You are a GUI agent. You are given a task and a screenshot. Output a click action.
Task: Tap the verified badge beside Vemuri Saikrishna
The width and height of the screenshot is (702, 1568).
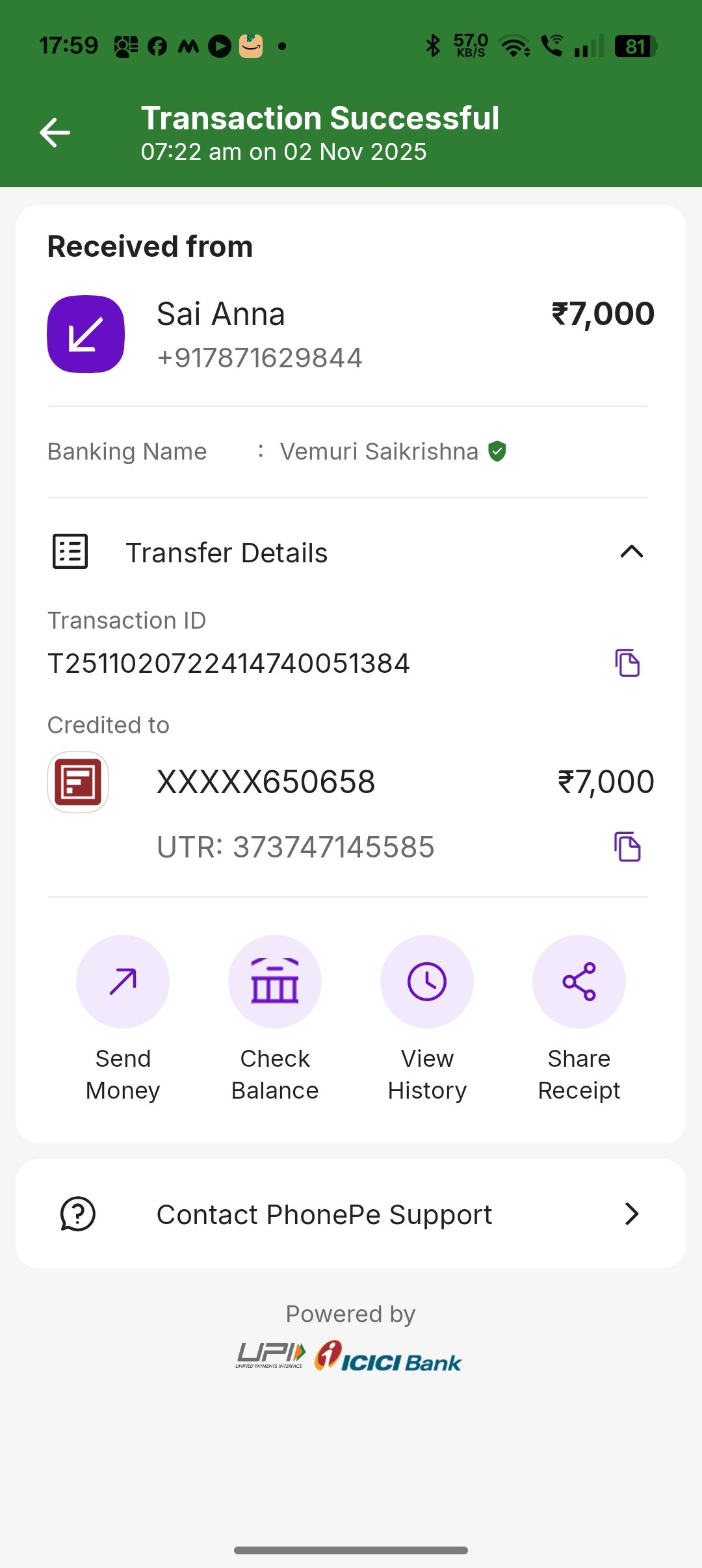(497, 451)
